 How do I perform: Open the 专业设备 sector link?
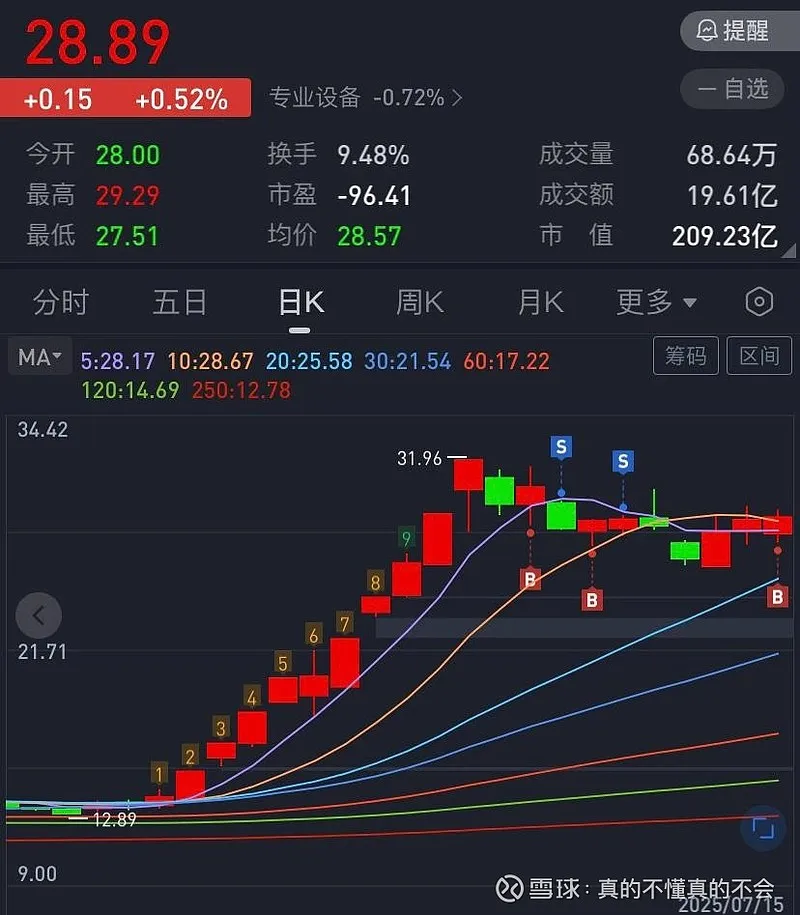point(366,98)
